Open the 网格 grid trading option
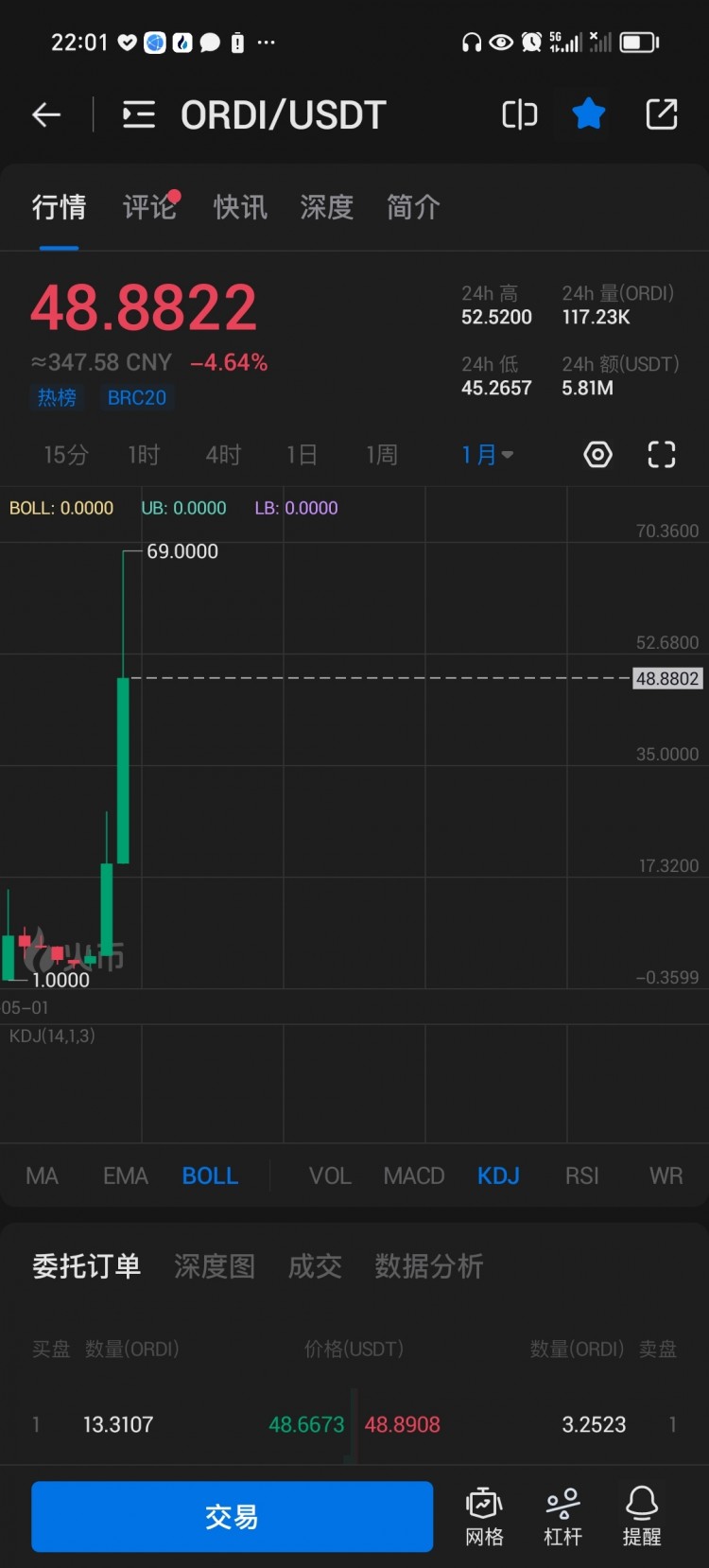709x1568 pixels. [484, 1516]
